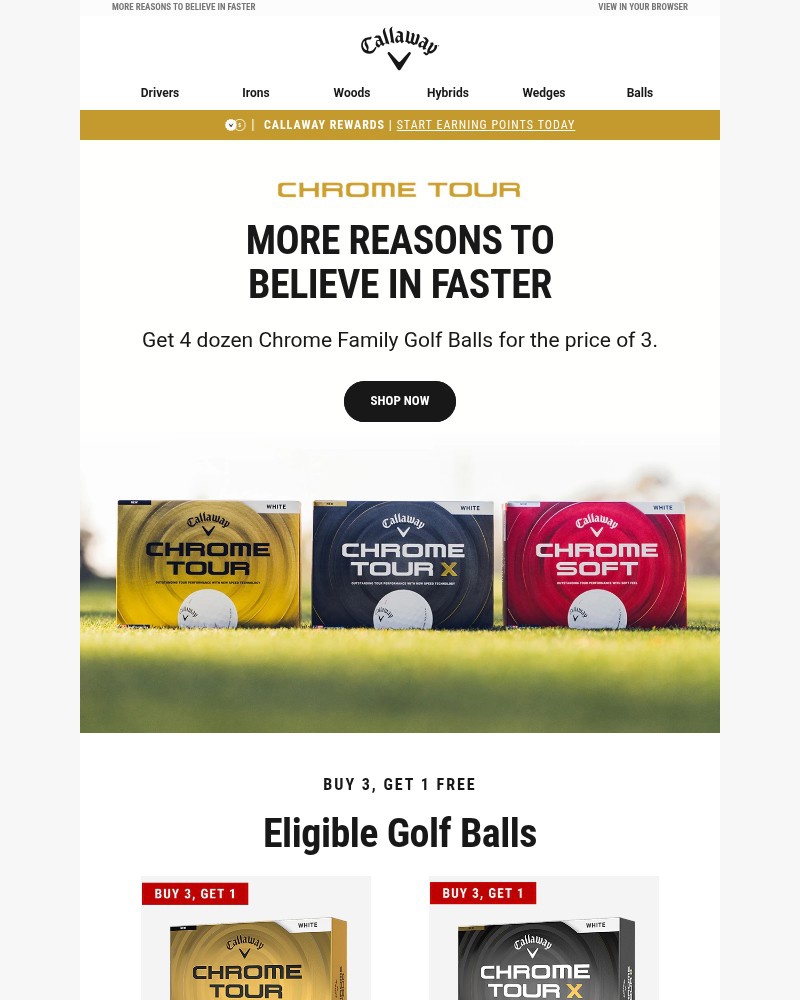Select the BUY 3, GET 1 badge on Chrome Tour

pos(195,893)
